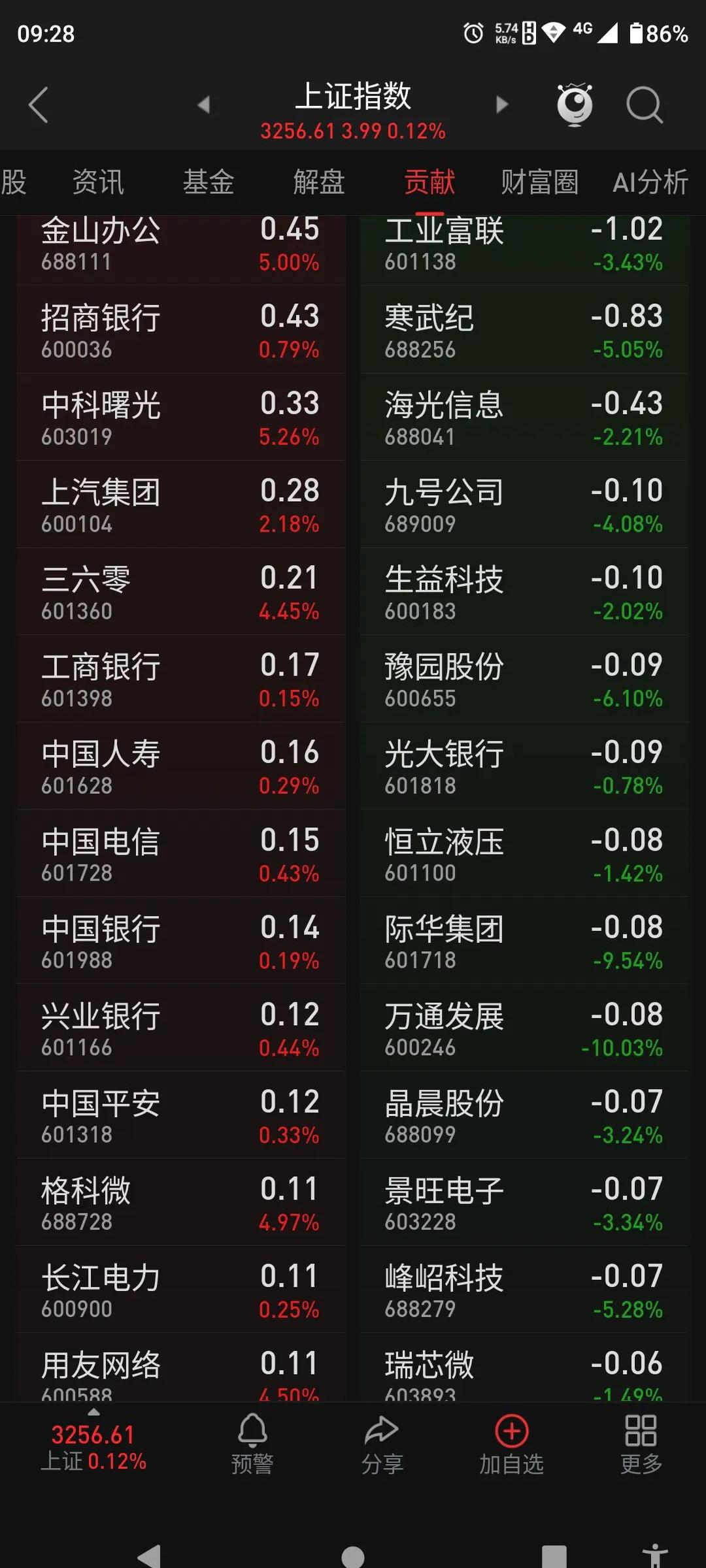This screenshot has height=1568, width=706.
Task: Switch to the 资讯 tab
Action: (x=98, y=182)
